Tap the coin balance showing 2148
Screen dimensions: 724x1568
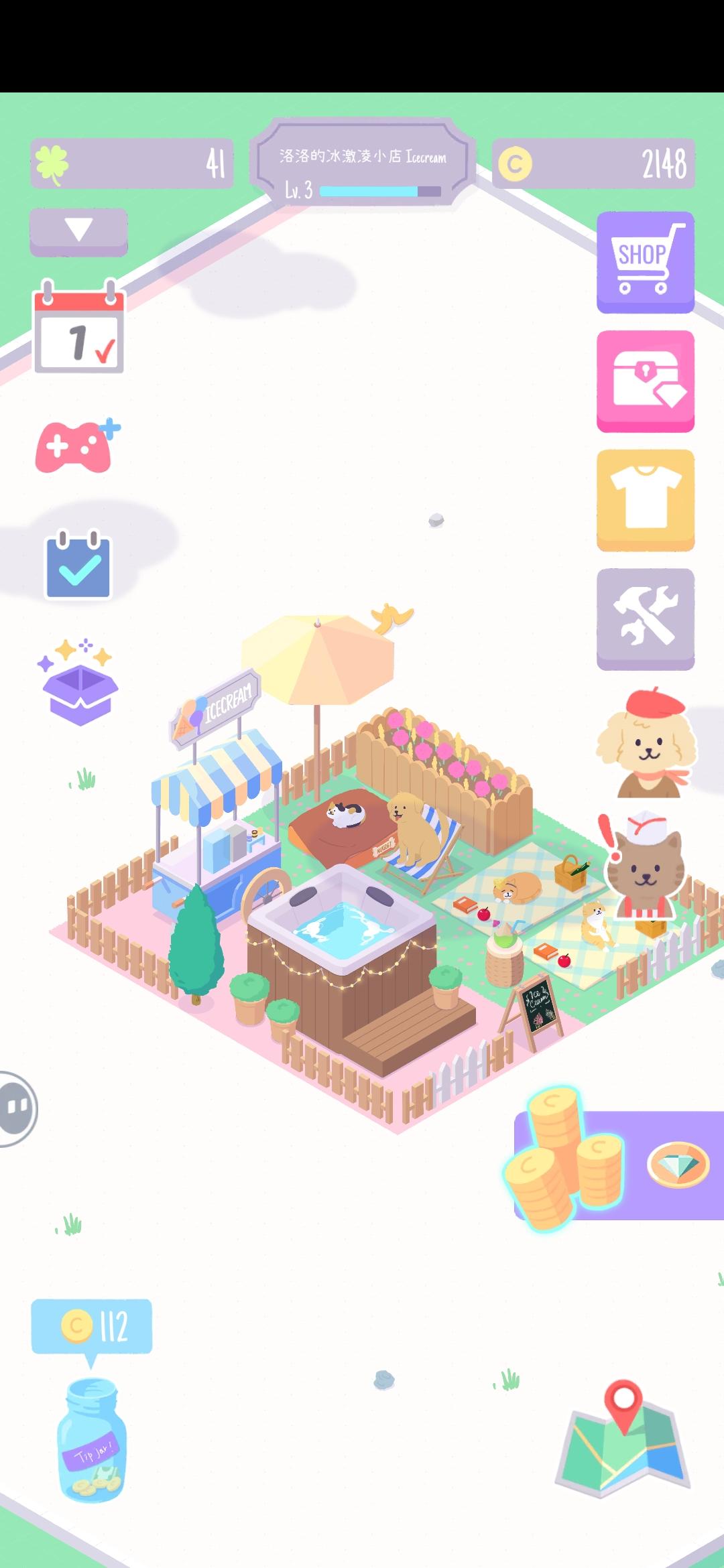point(593,163)
